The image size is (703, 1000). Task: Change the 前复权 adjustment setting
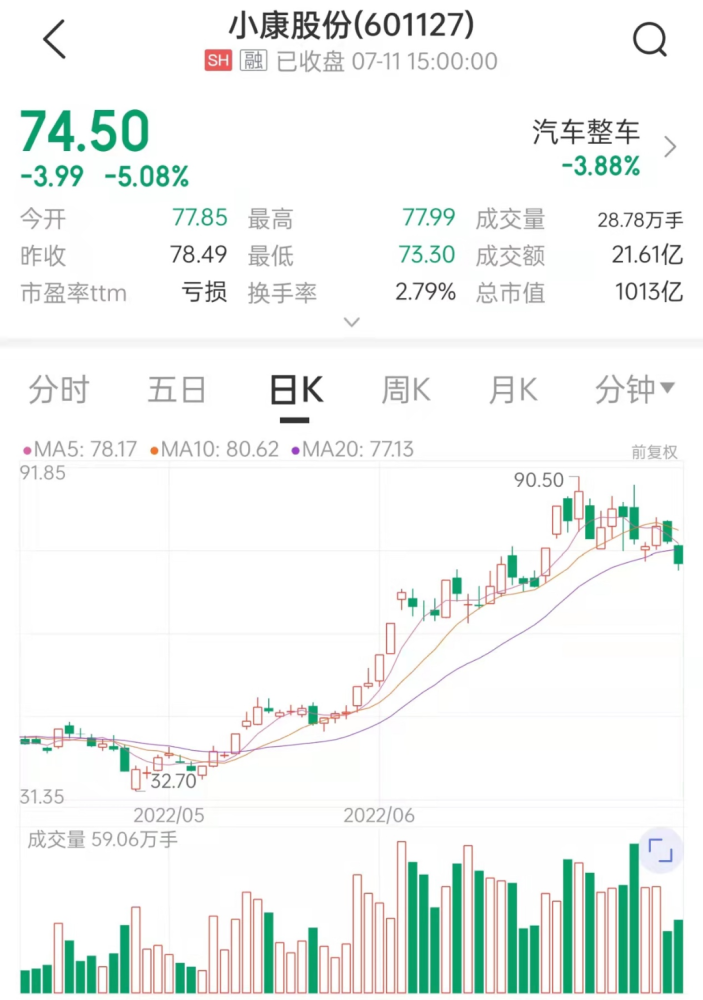tap(654, 452)
